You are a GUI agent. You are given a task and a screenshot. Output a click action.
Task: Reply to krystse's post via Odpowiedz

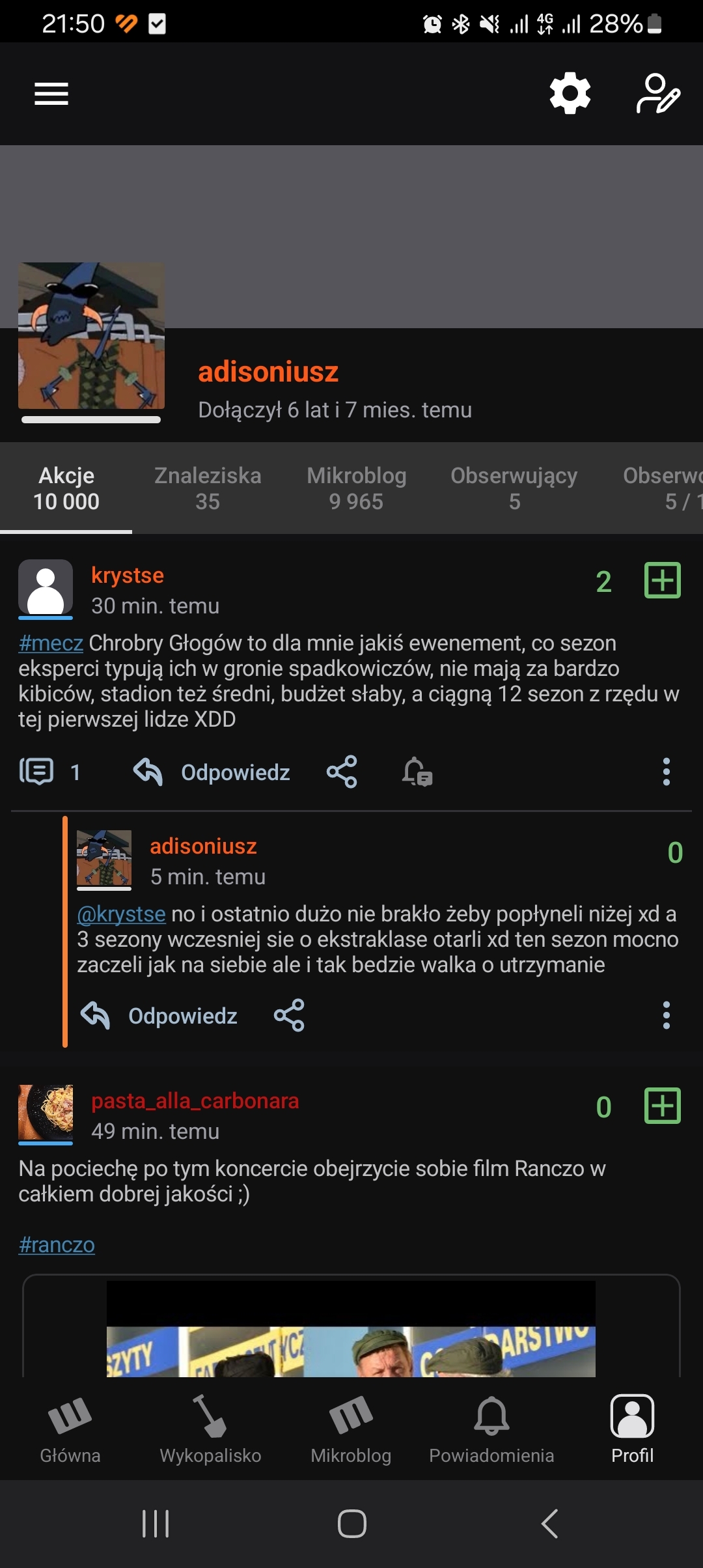(212, 772)
